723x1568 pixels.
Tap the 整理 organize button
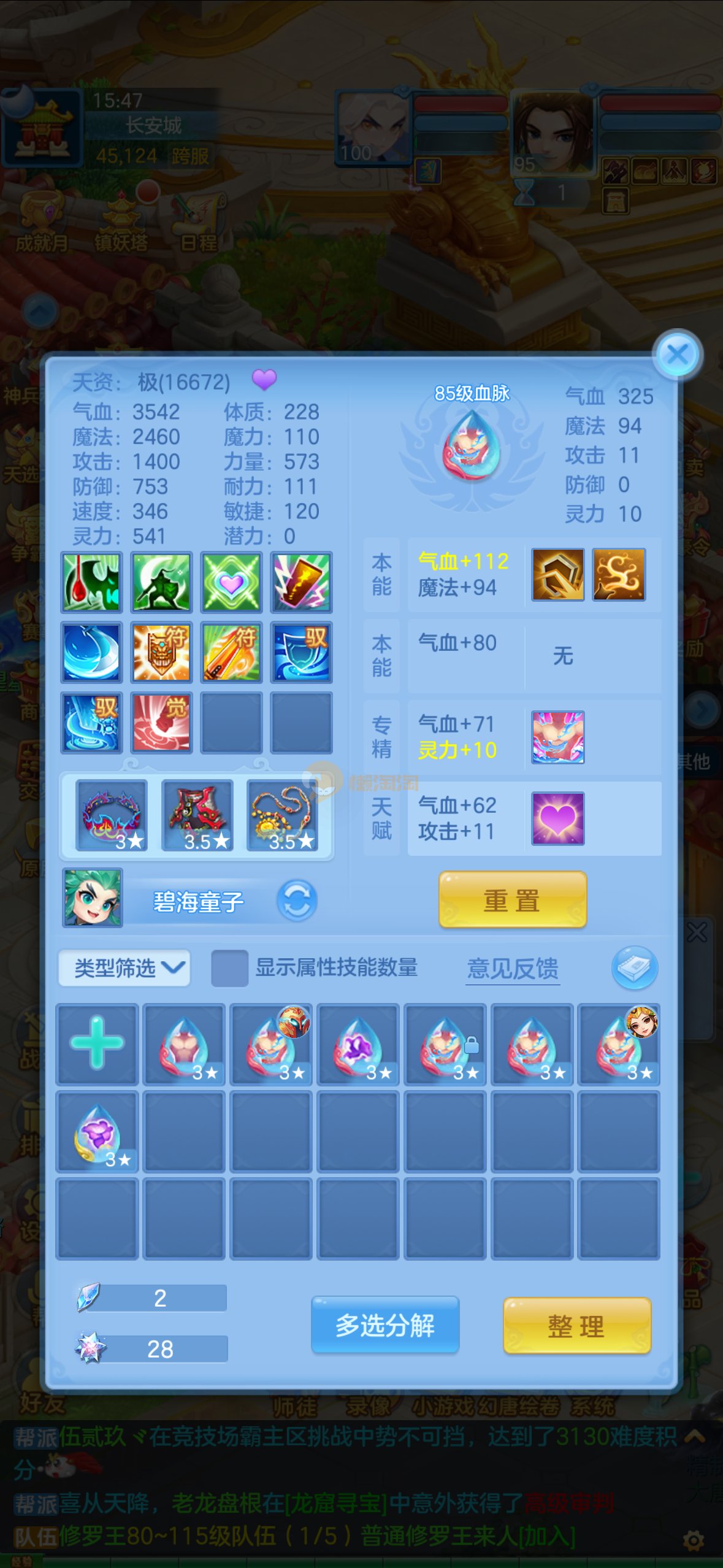576,1326
